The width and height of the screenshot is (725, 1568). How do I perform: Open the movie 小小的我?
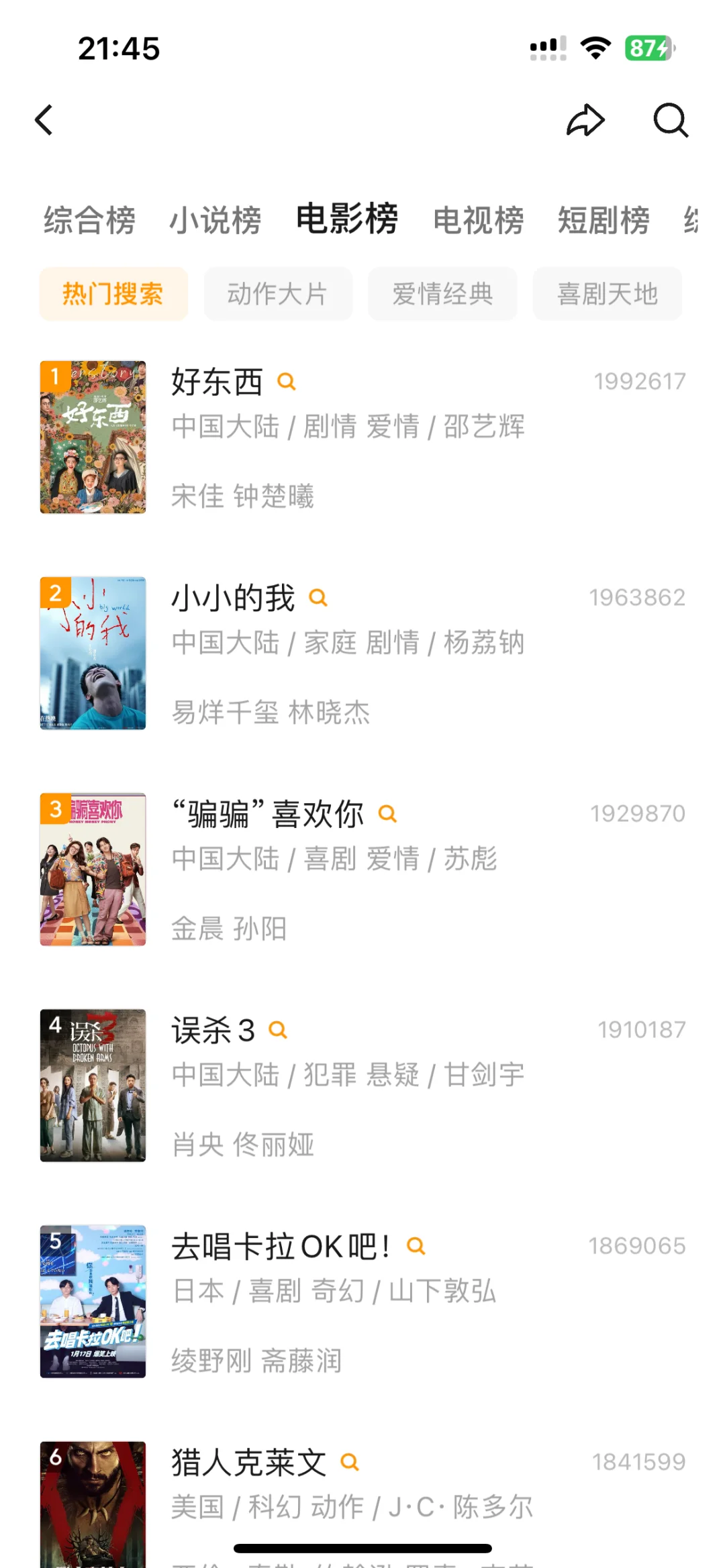pyautogui.click(x=233, y=598)
